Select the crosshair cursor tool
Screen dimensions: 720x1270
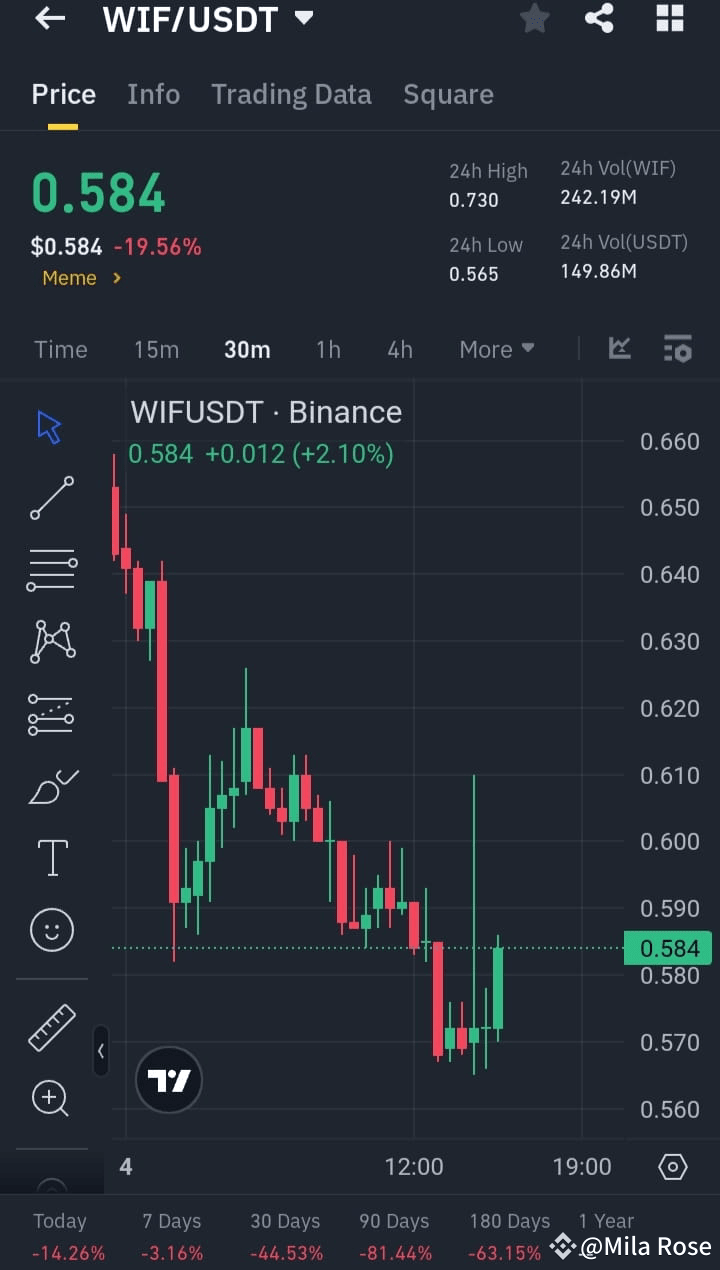pos(51,425)
